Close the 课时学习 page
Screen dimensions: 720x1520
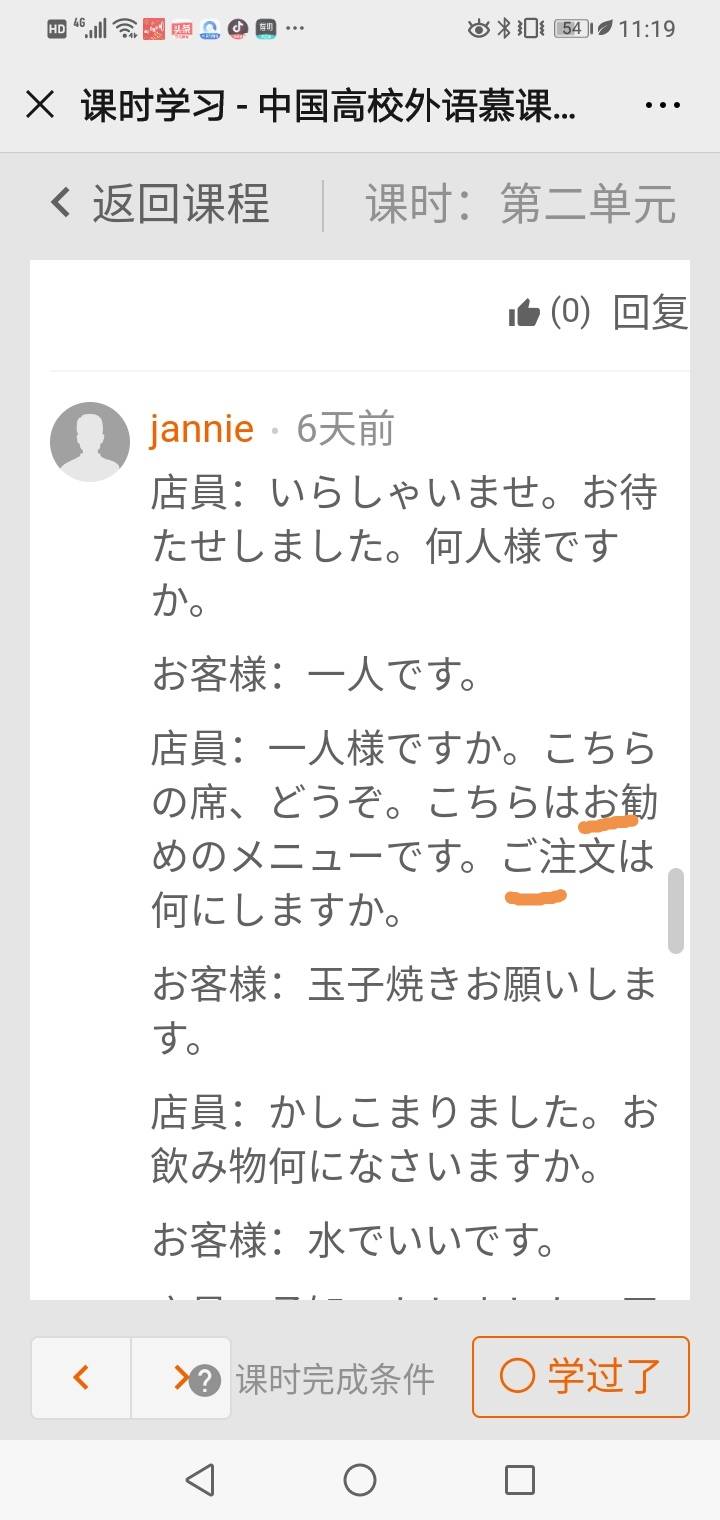(40, 105)
